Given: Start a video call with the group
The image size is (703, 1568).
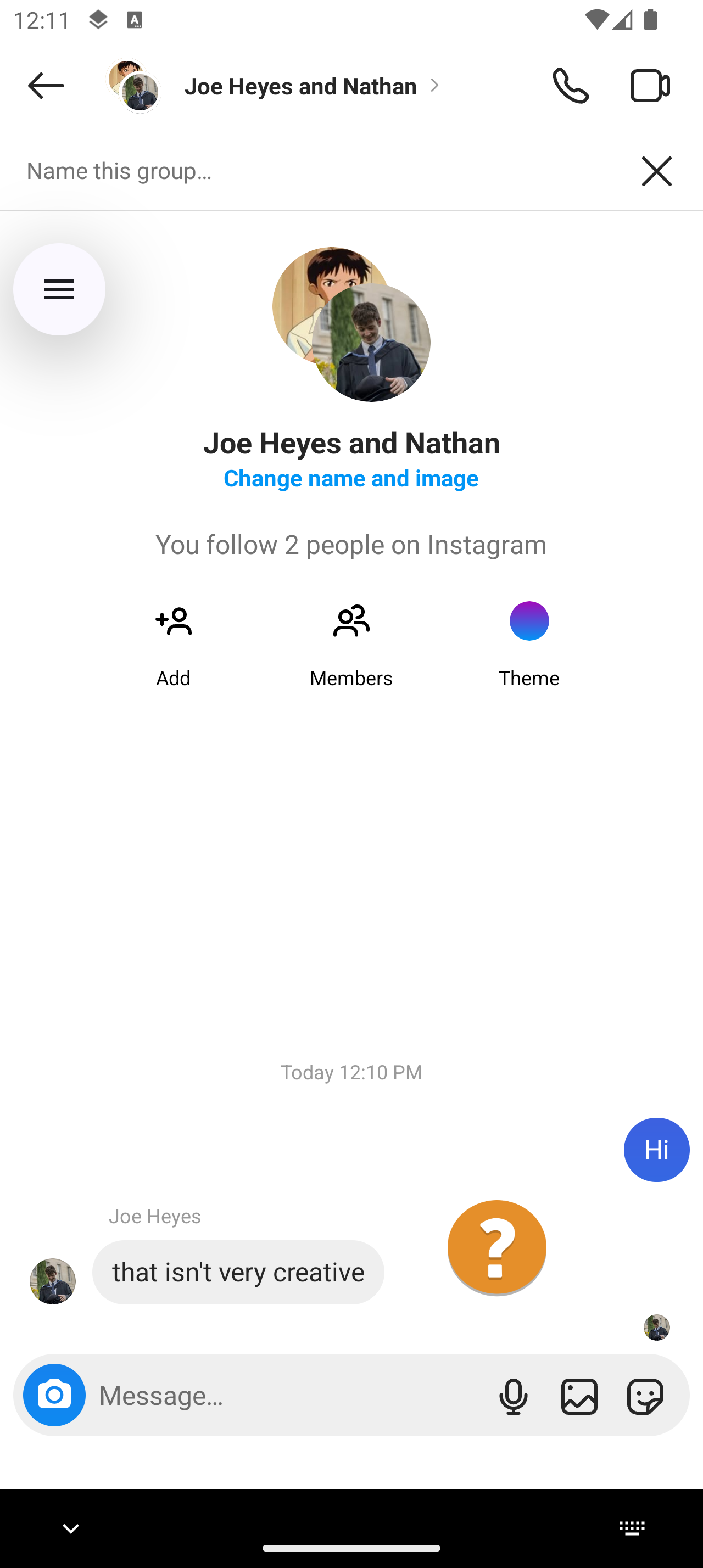Looking at the screenshot, I should 650,86.
